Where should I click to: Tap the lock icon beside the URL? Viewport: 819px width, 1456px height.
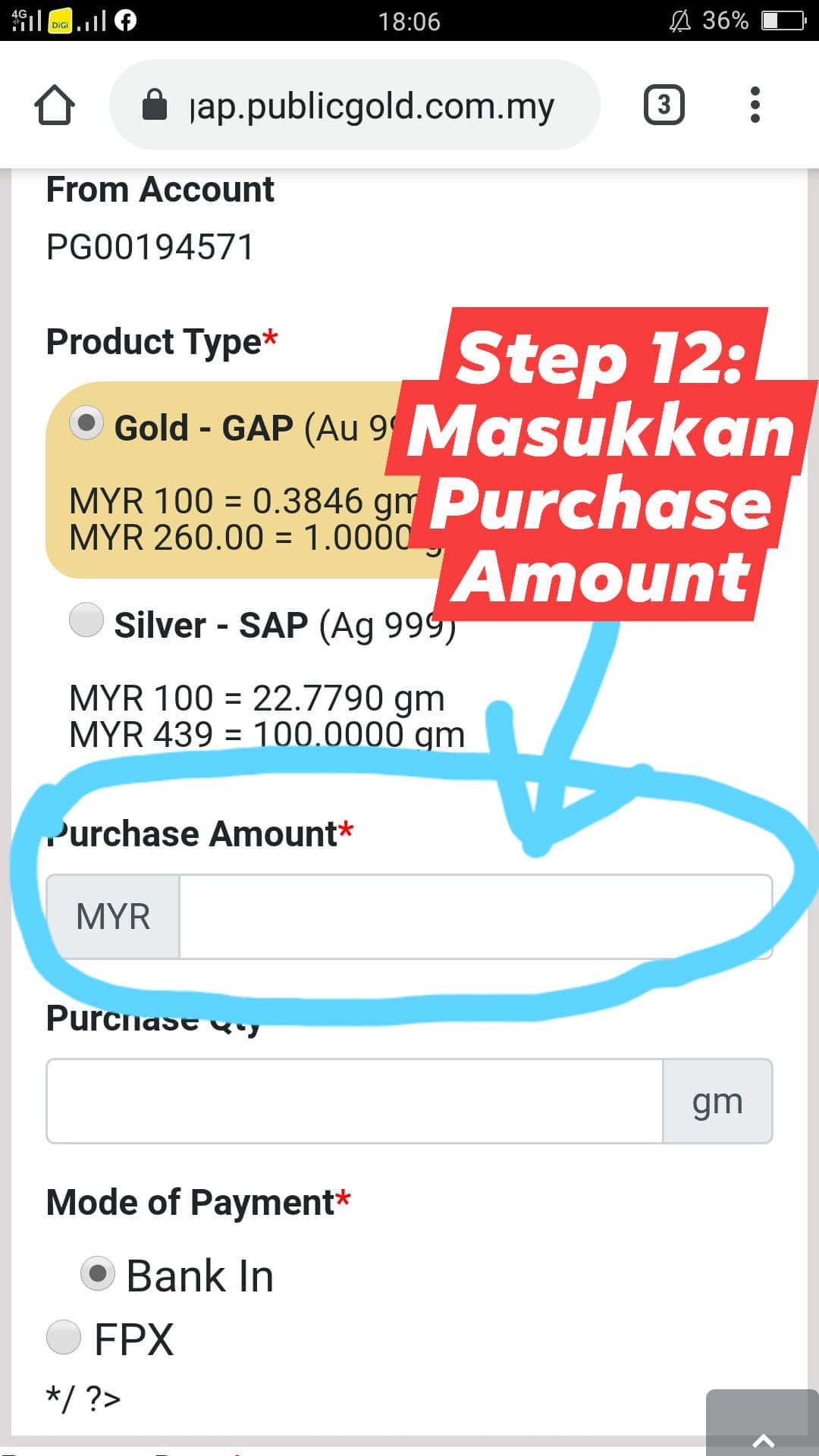[155, 105]
